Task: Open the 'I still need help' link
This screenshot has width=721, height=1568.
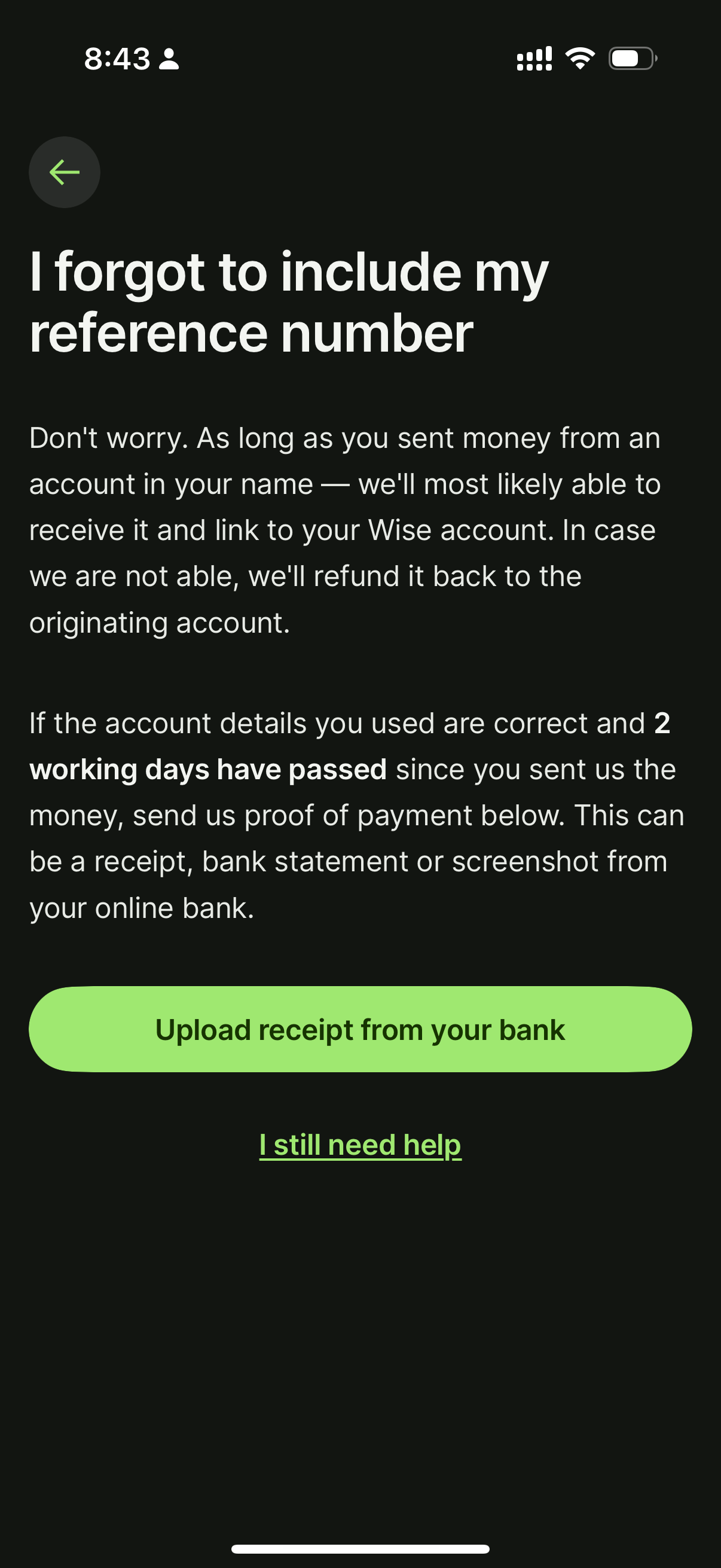Action: tap(360, 1145)
